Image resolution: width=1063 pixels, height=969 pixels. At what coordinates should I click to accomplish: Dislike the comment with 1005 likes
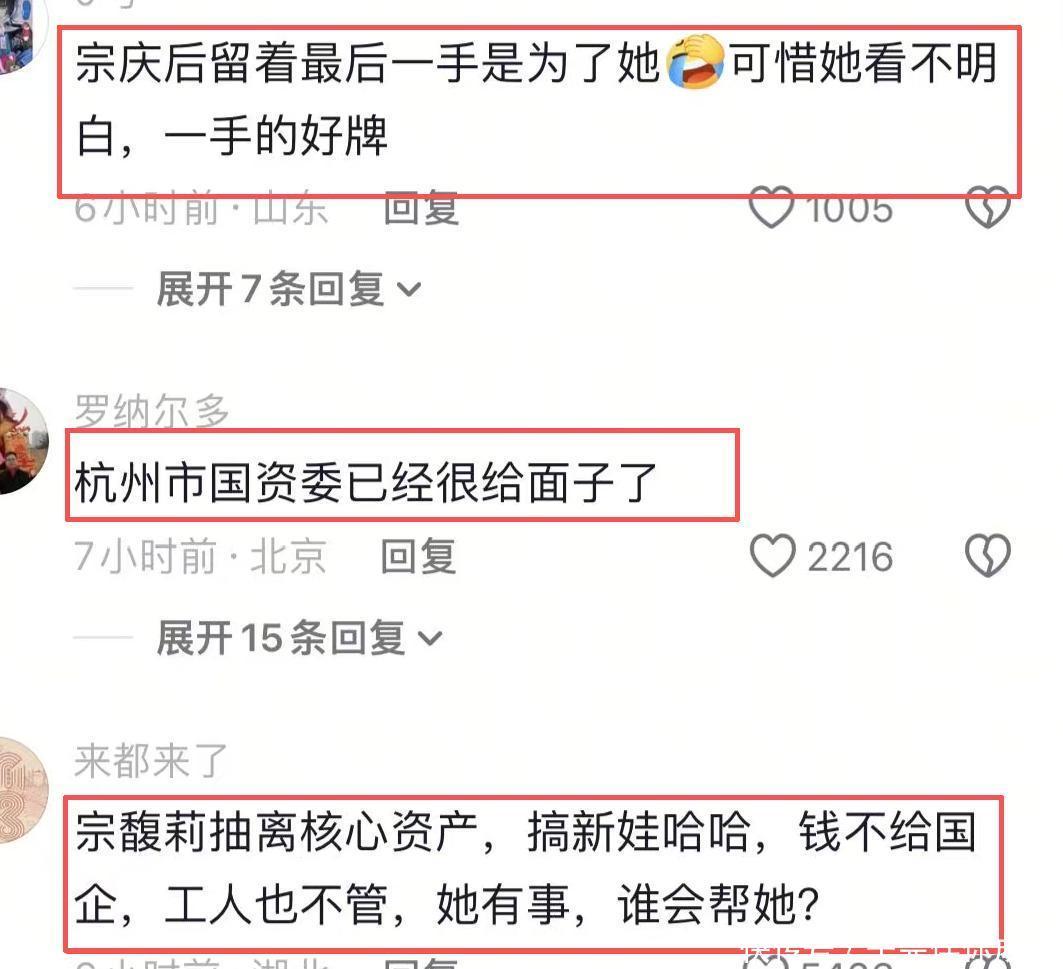click(x=988, y=207)
